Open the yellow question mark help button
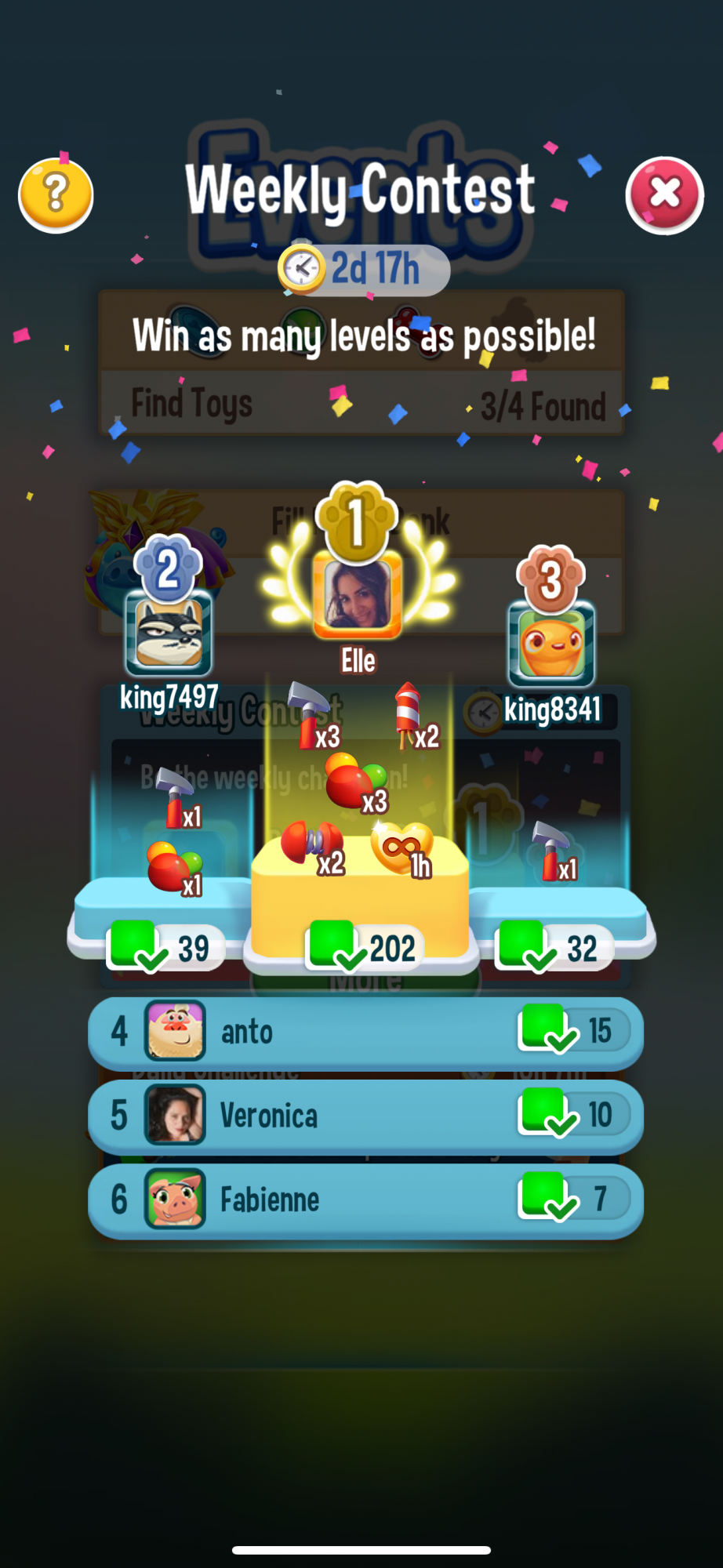The image size is (723, 1568). click(x=56, y=195)
